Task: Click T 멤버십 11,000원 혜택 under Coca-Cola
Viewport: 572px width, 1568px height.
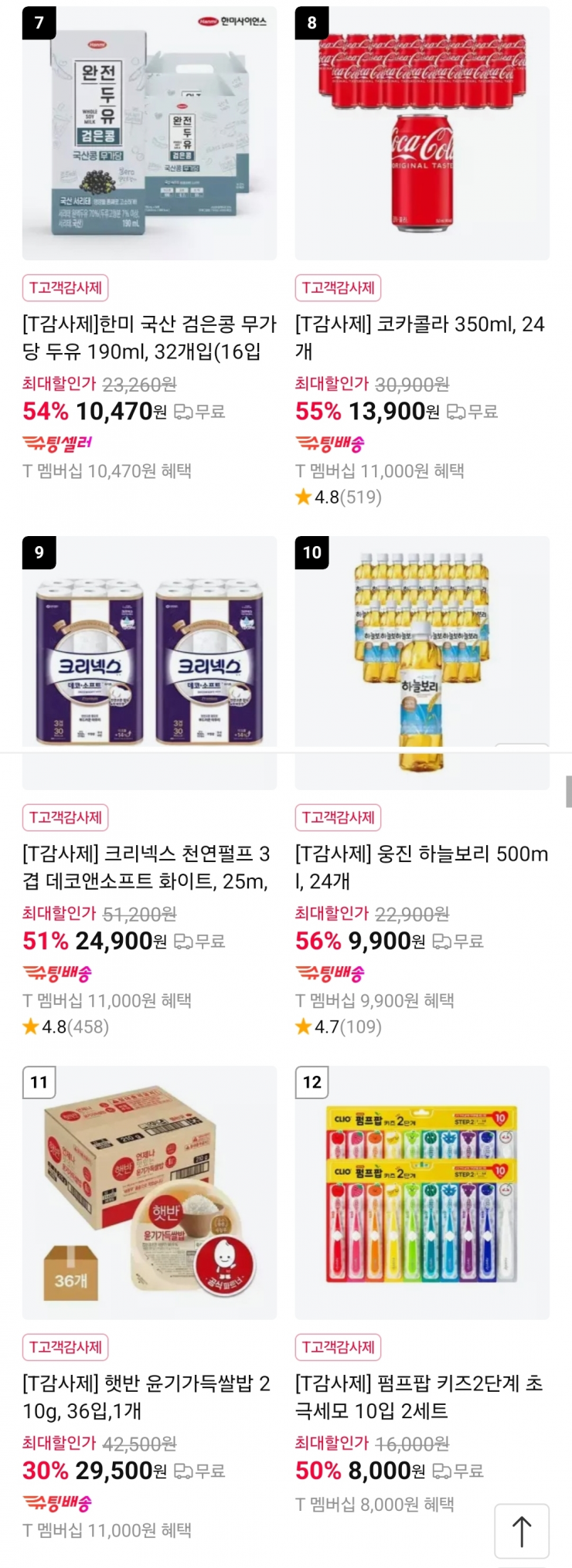Action: click(380, 471)
